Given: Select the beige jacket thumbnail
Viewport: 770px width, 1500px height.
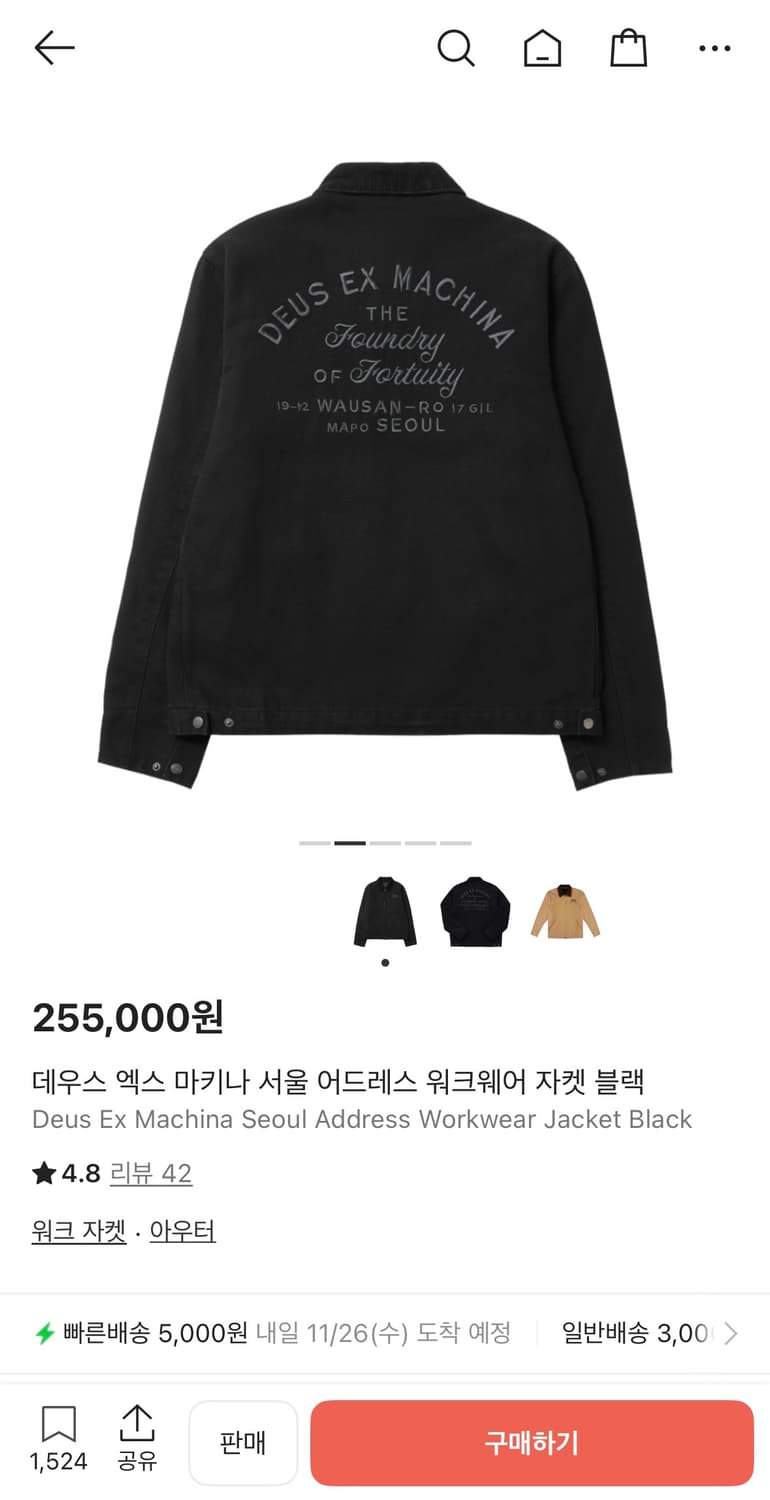Looking at the screenshot, I should (566, 911).
